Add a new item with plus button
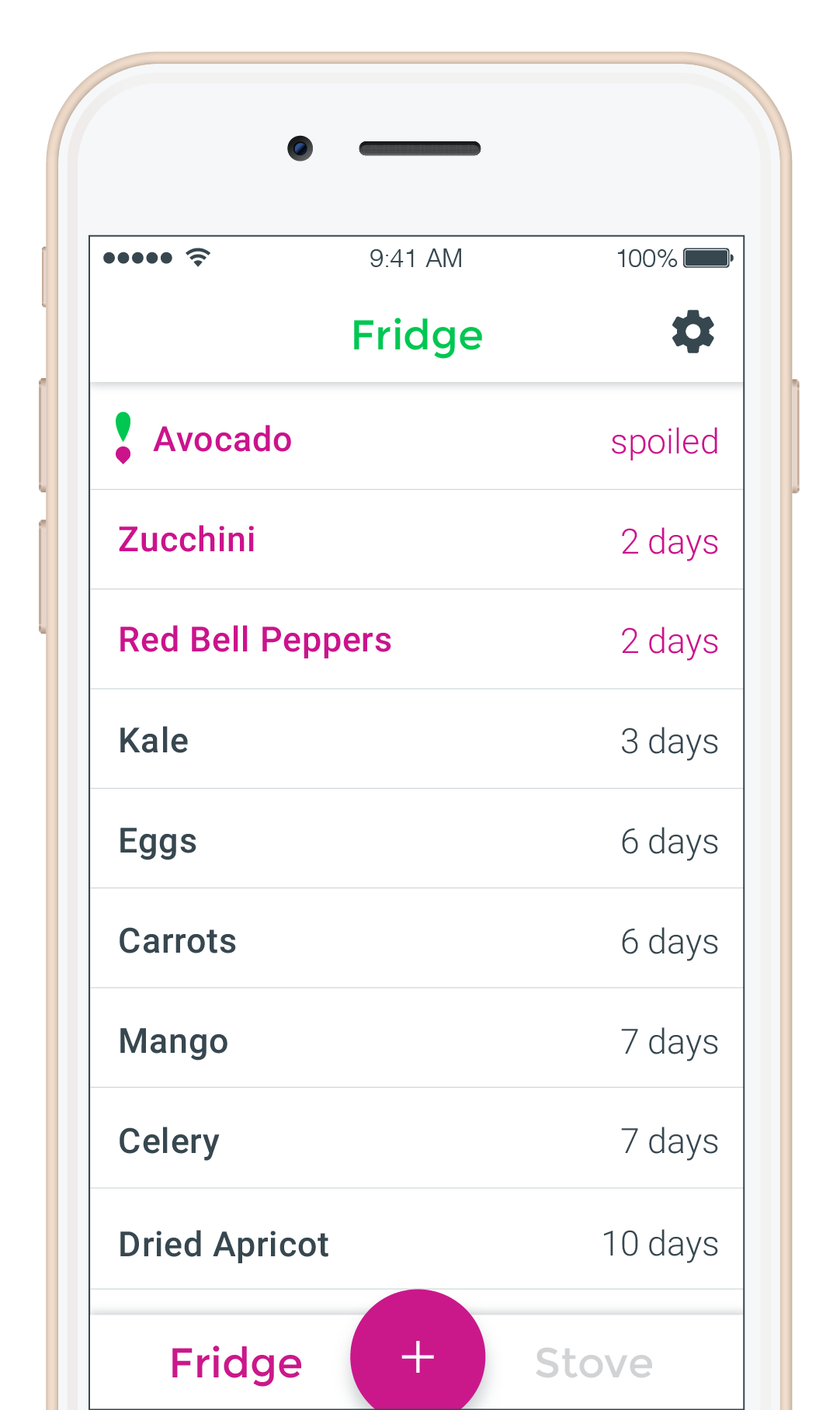The height and width of the screenshot is (1410, 840). 418,1356
